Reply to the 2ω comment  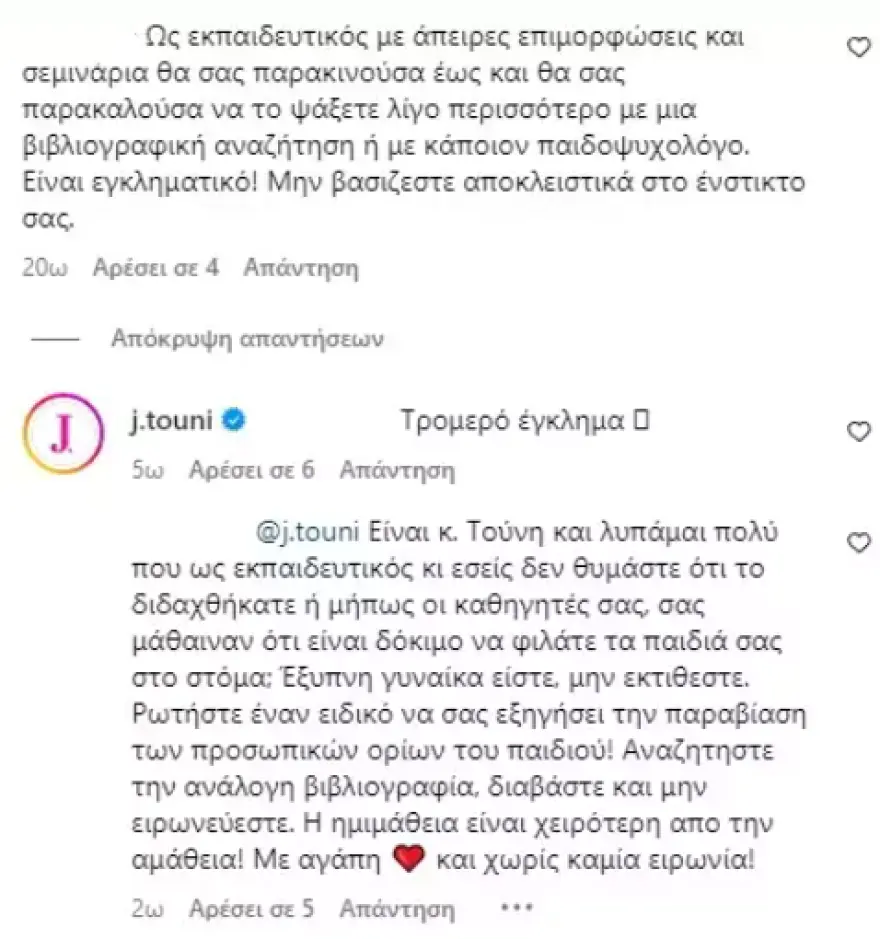pyautogui.click(x=397, y=909)
